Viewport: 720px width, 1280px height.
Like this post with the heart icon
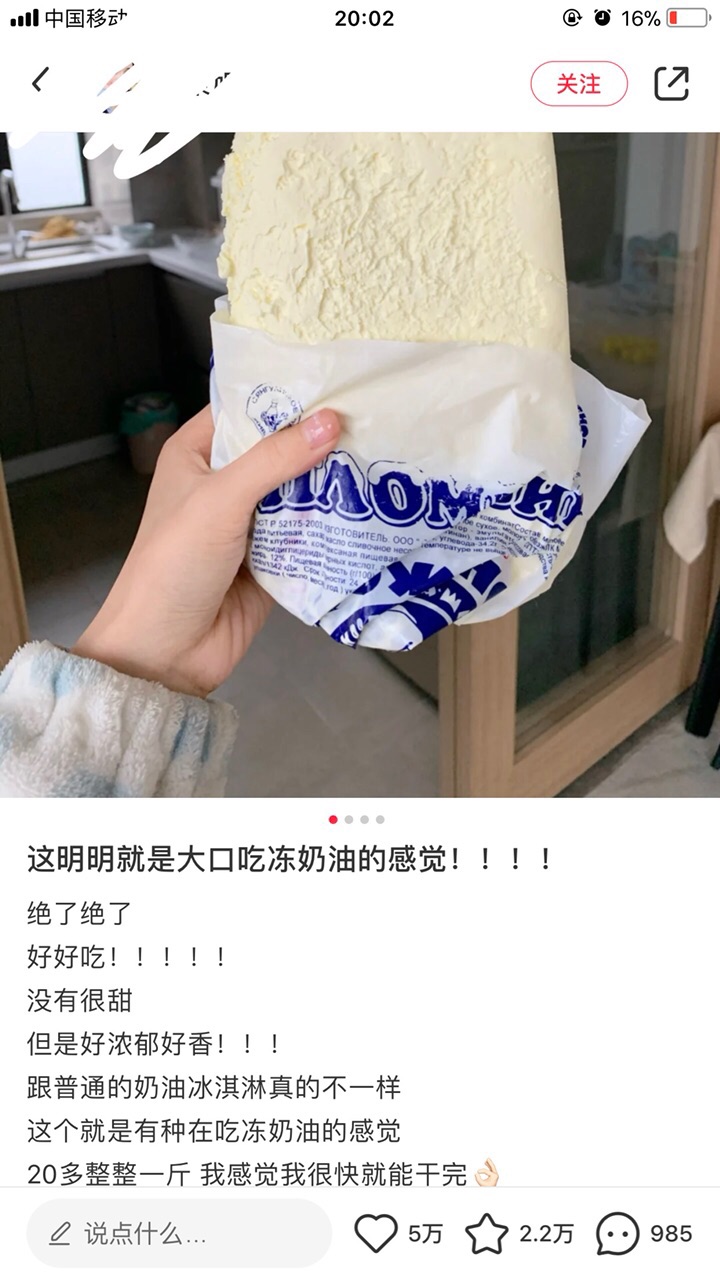(x=377, y=1234)
